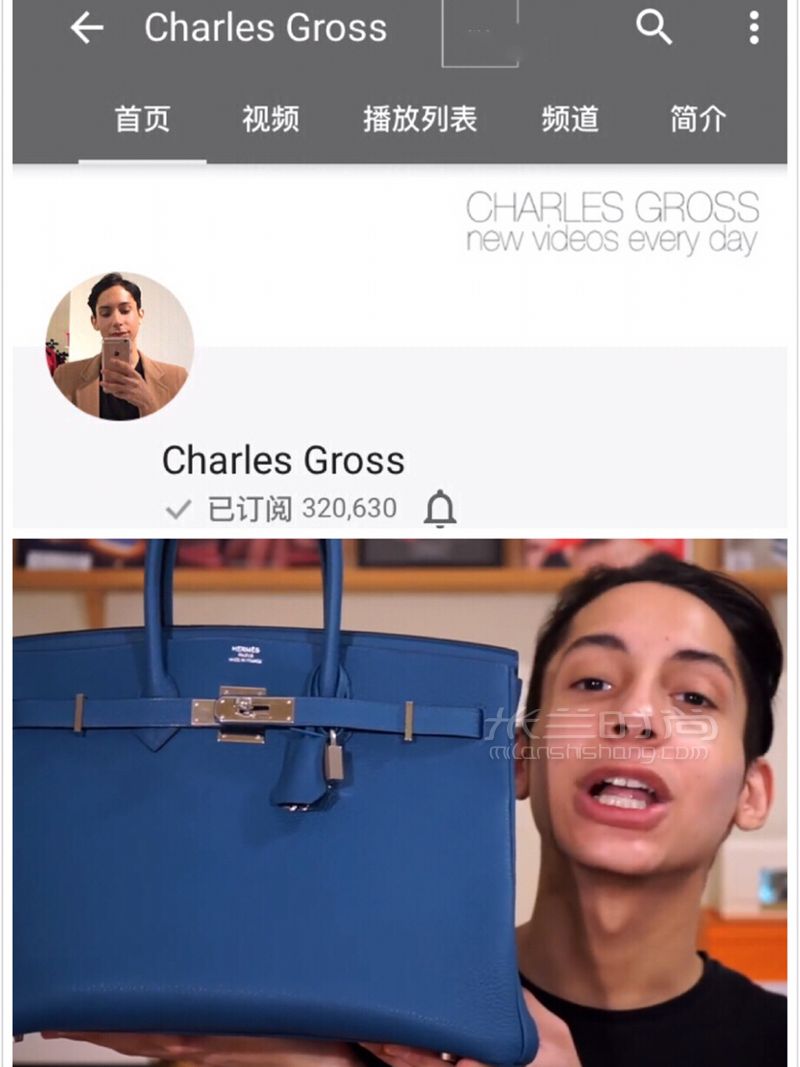The image size is (800, 1067).
Task: Go back using the arrow icon
Action: click(87, 28)
